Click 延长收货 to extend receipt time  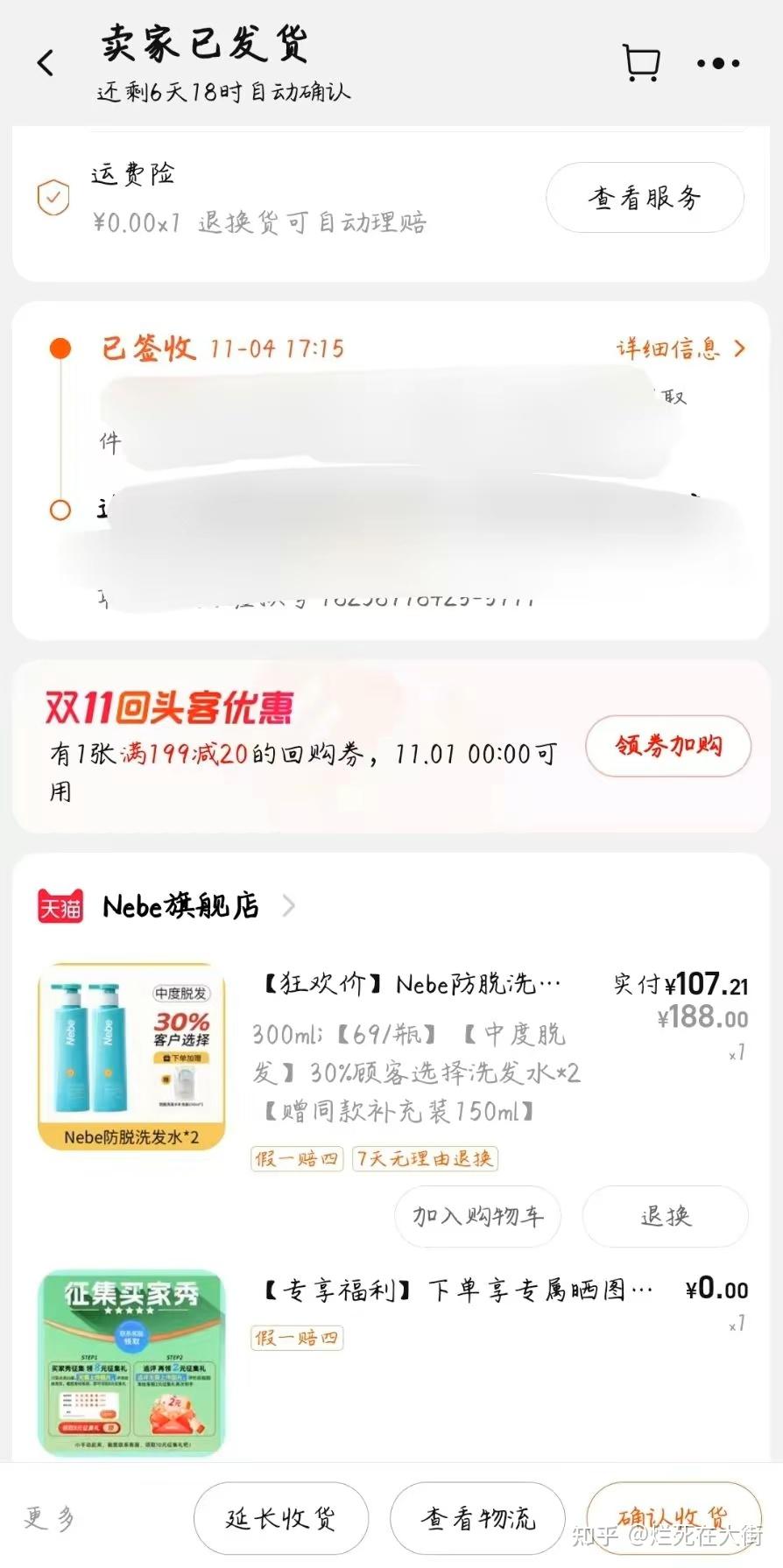coord(281,1519)
